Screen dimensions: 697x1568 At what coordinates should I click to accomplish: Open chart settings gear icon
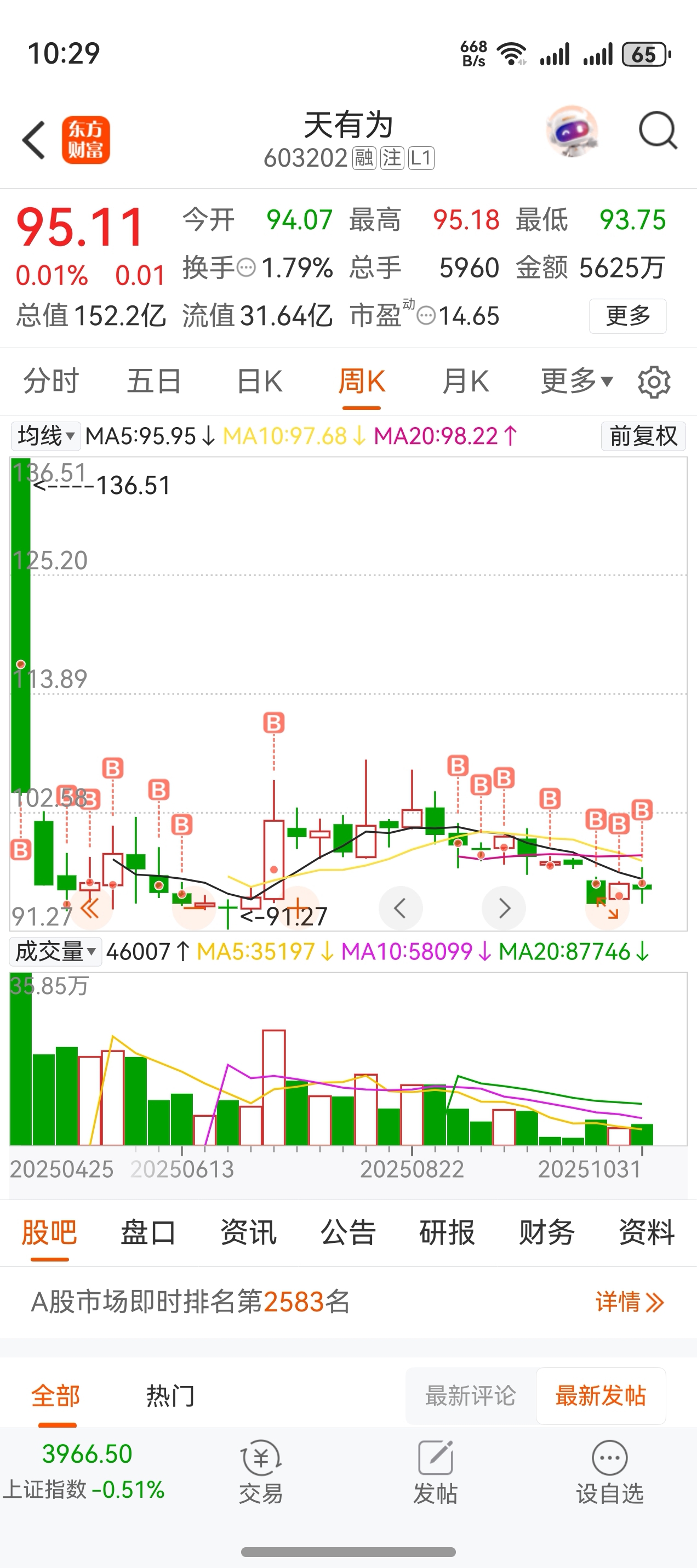click(654, 382)
